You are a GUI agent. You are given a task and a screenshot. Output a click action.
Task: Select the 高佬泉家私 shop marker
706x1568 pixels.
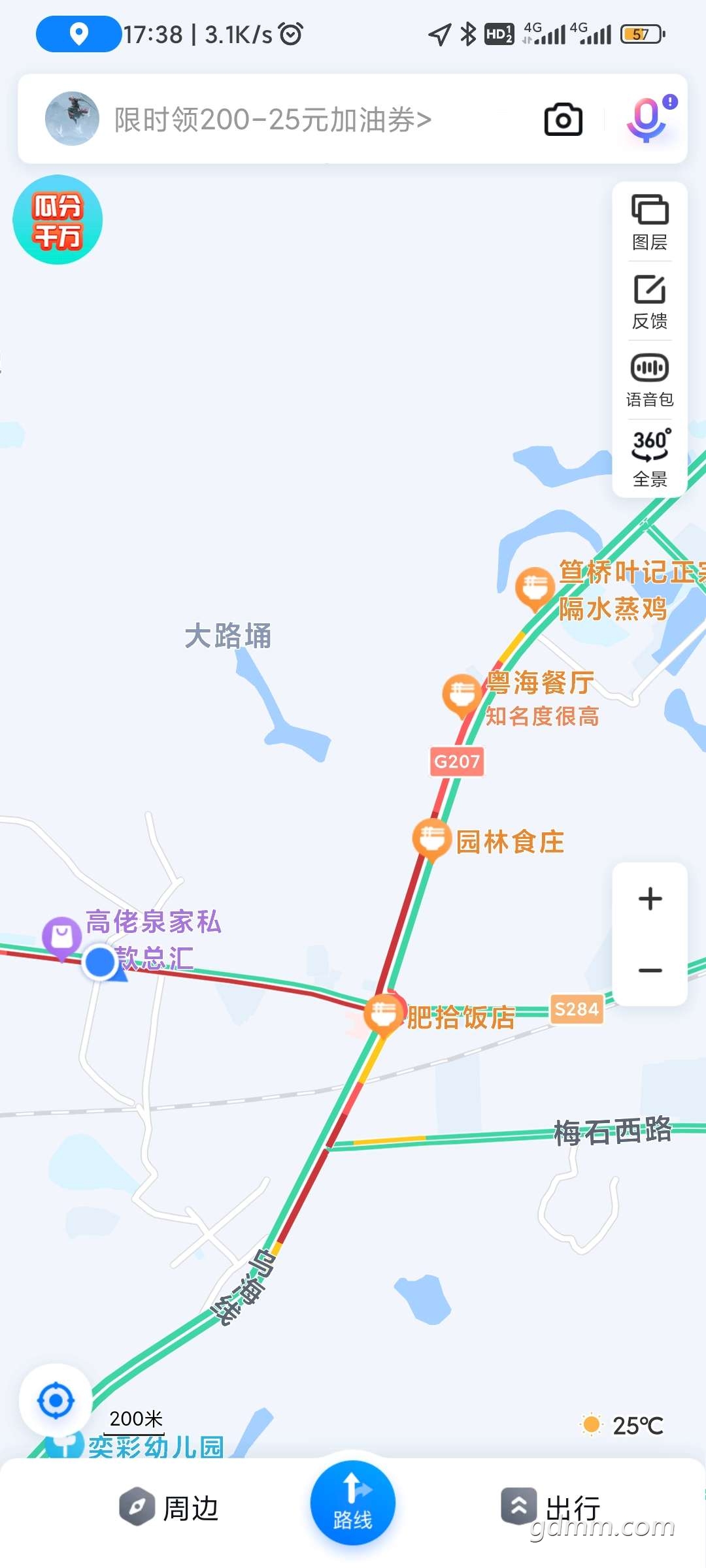(61, 937)
